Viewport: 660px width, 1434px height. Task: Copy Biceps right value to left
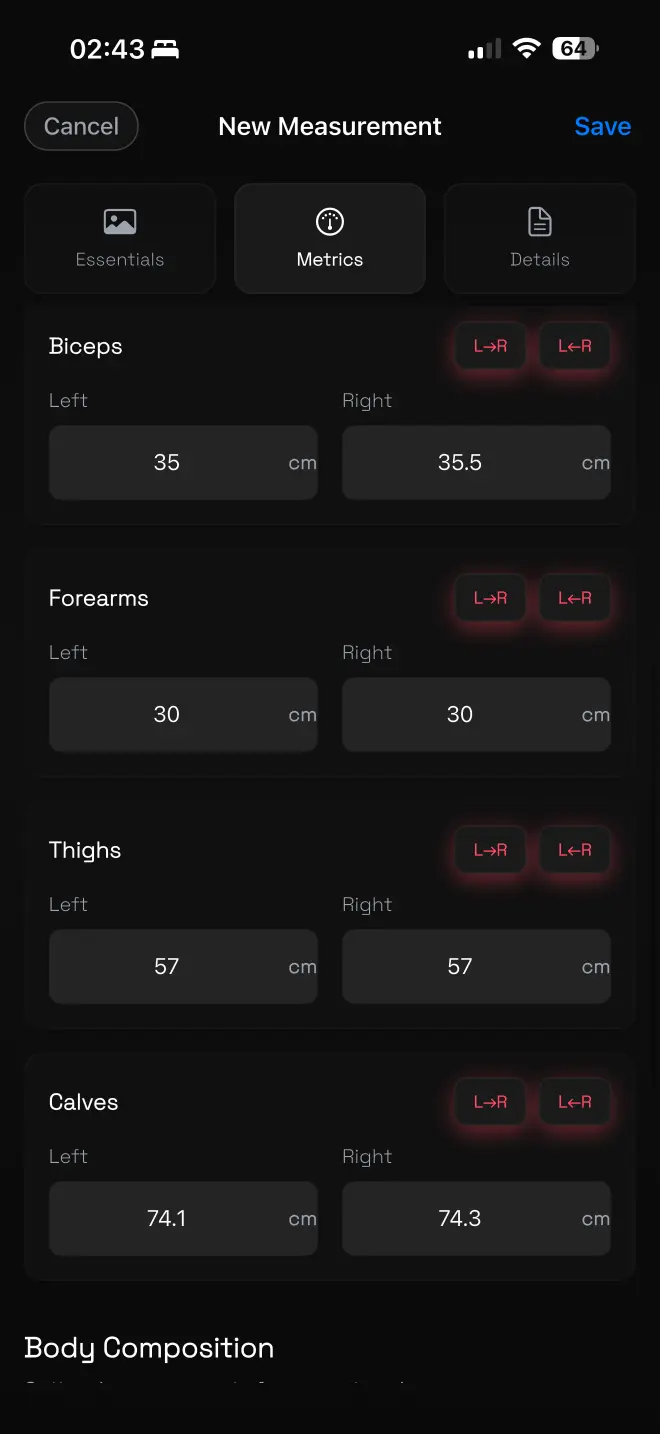click(x=575, y=347)
